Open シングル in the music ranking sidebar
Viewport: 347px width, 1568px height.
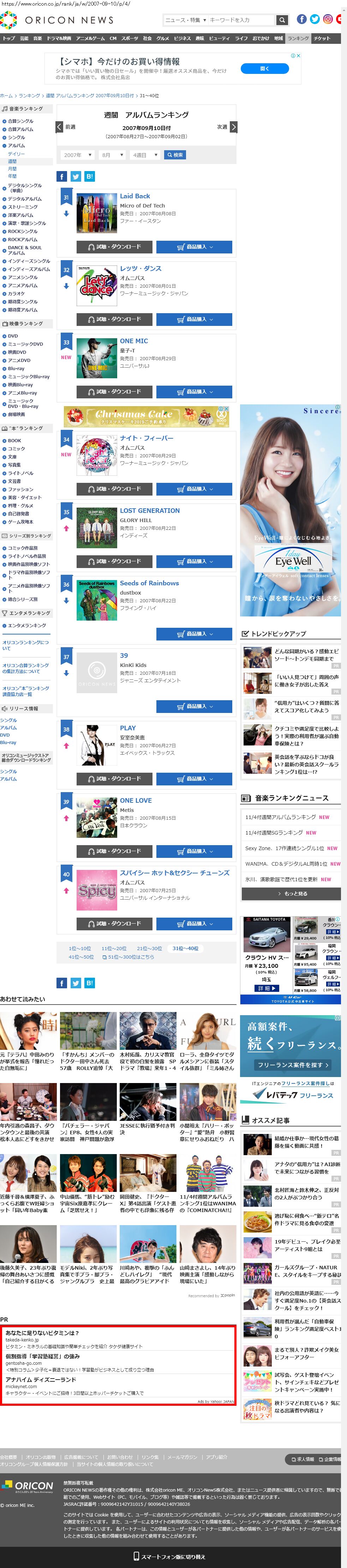pos(16,138)
